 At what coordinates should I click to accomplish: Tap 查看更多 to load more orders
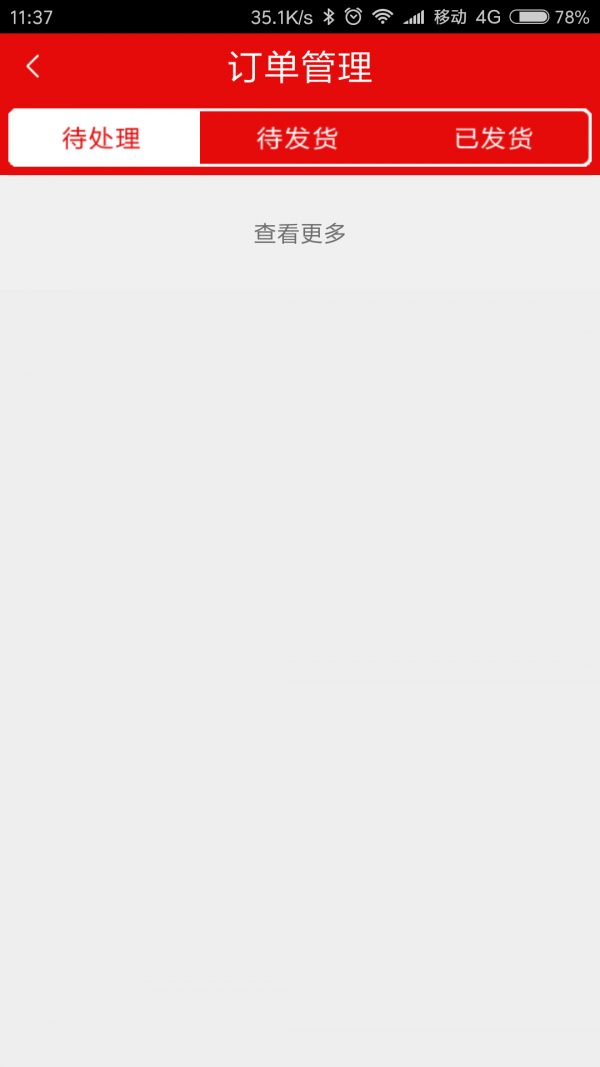coord(300,234)
